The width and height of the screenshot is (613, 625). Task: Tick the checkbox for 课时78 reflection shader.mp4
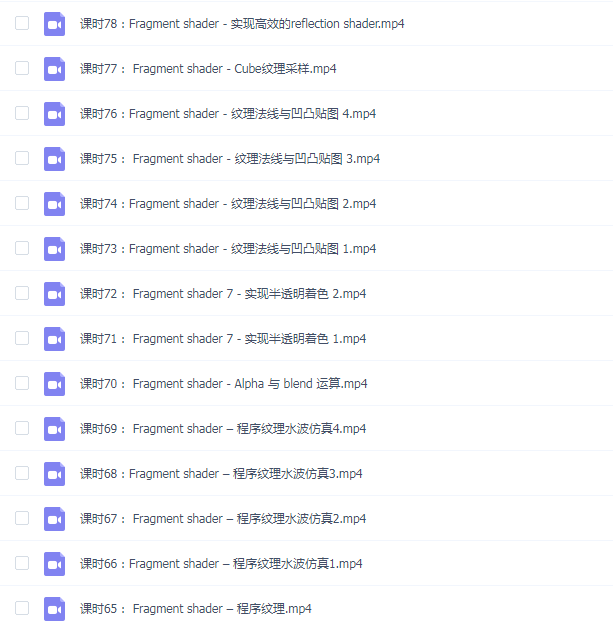(22, 23)
